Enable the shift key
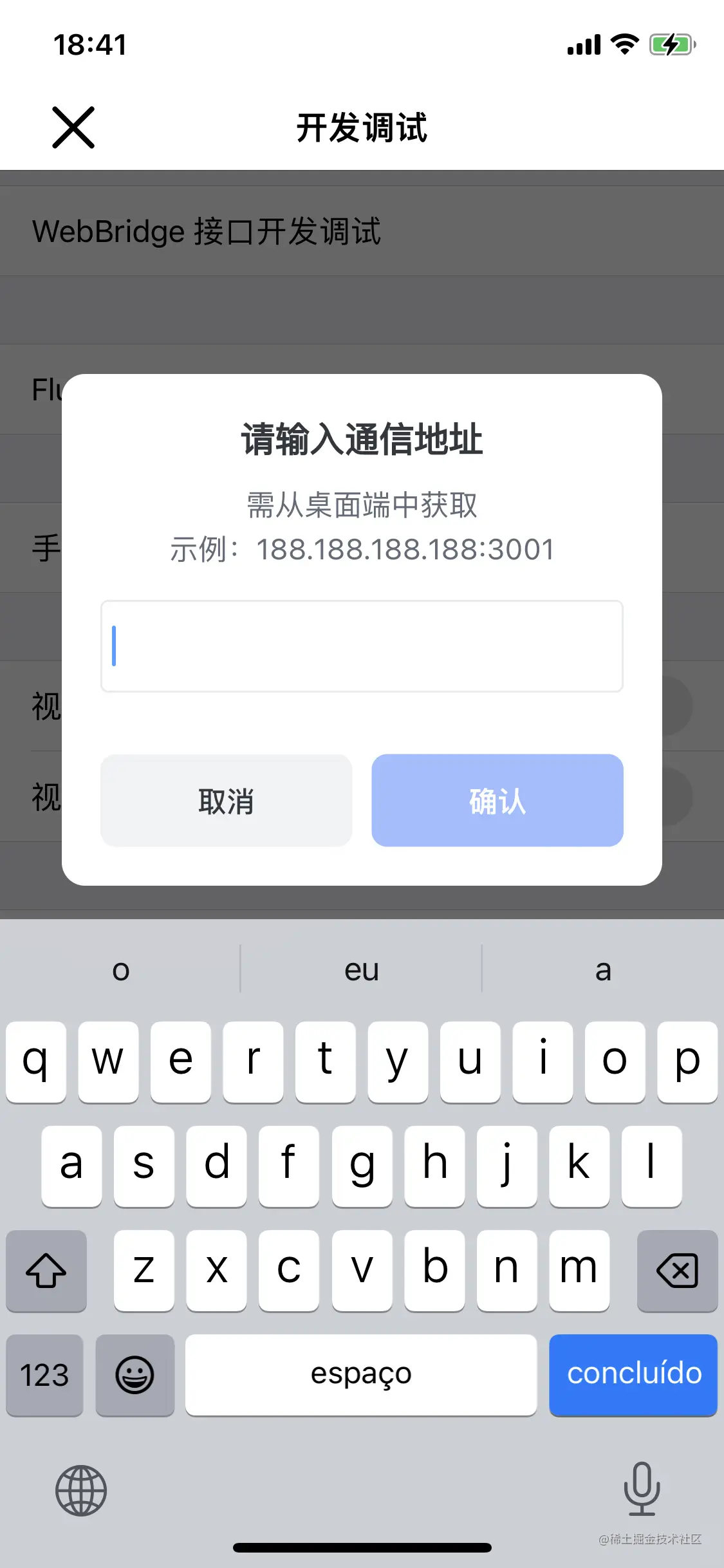Viewport: 724px width, 1568px height. pos(46,1270)
